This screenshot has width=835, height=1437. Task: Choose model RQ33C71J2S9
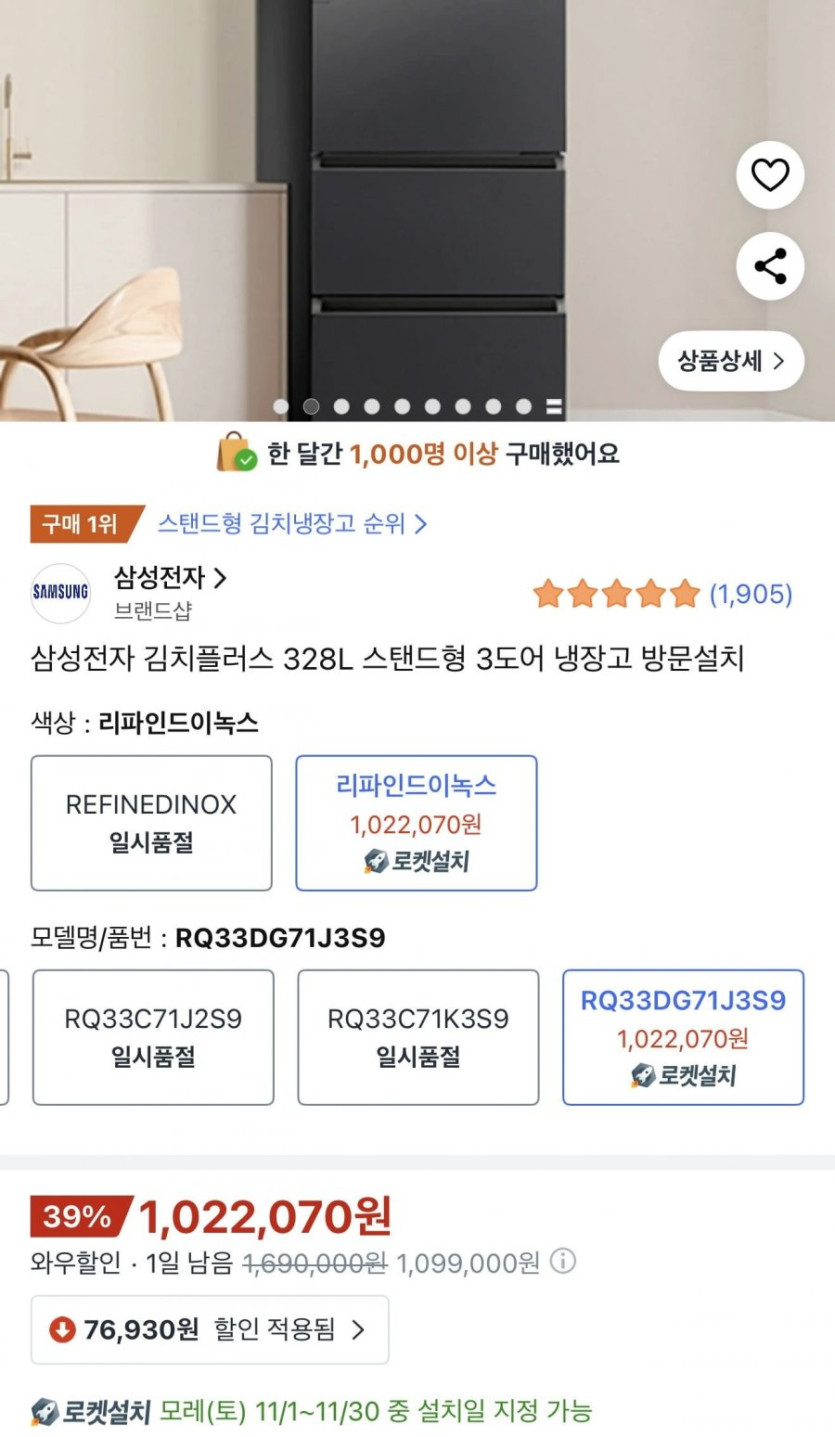[153, 1037]
